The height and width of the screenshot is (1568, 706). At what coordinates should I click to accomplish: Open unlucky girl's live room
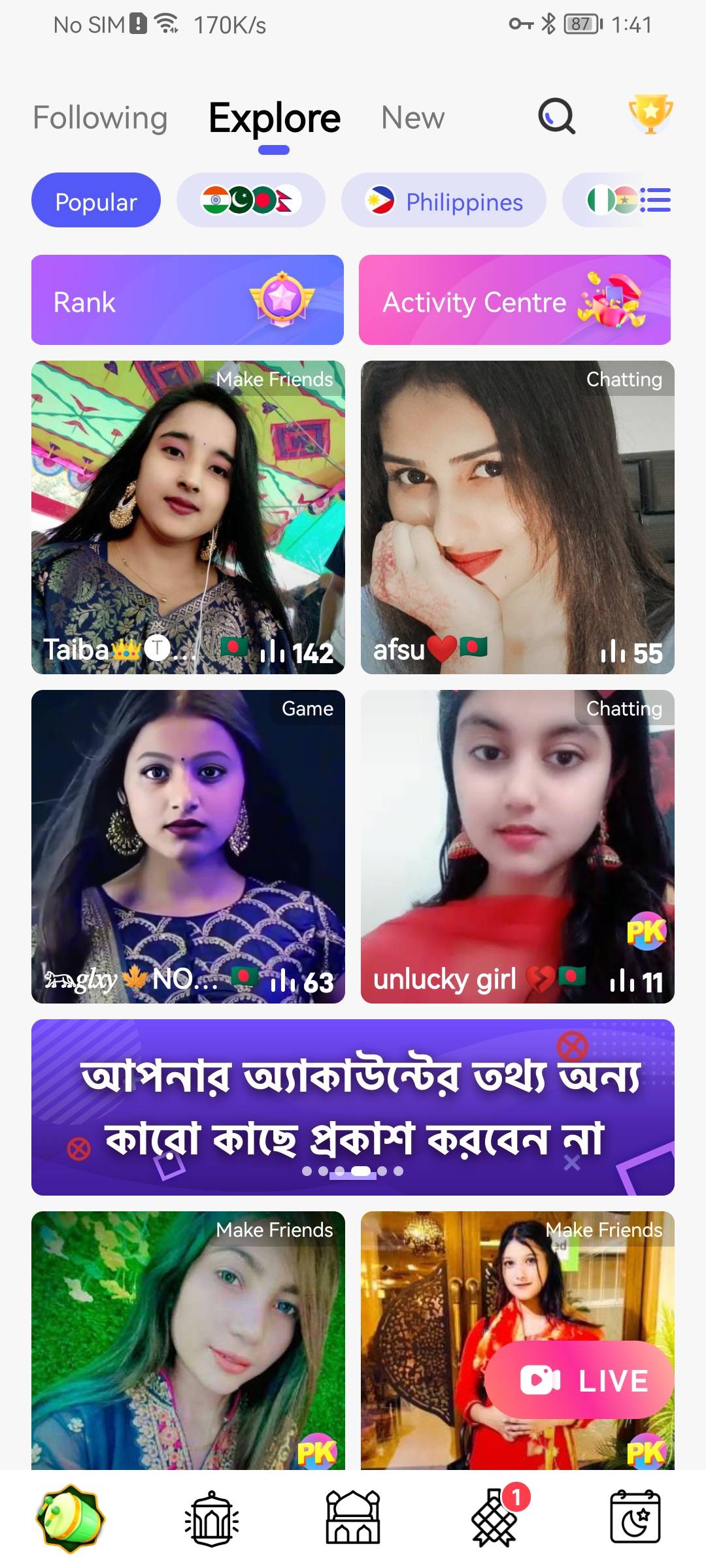coord(517,846)
